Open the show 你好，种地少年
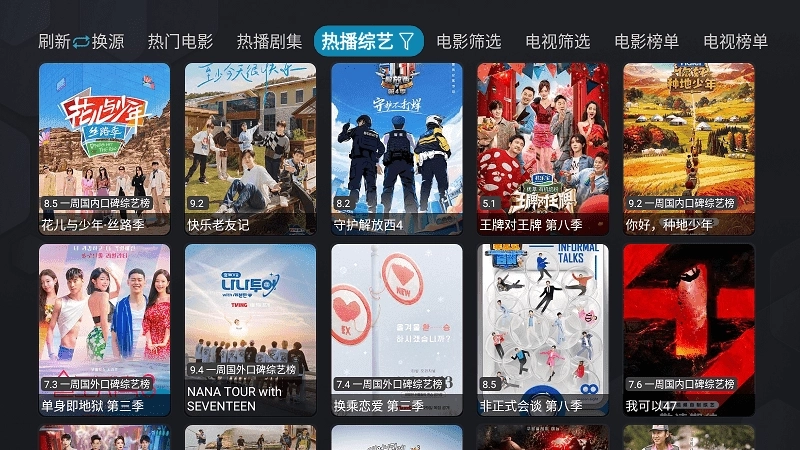800x450 pixels. (689, 148)
